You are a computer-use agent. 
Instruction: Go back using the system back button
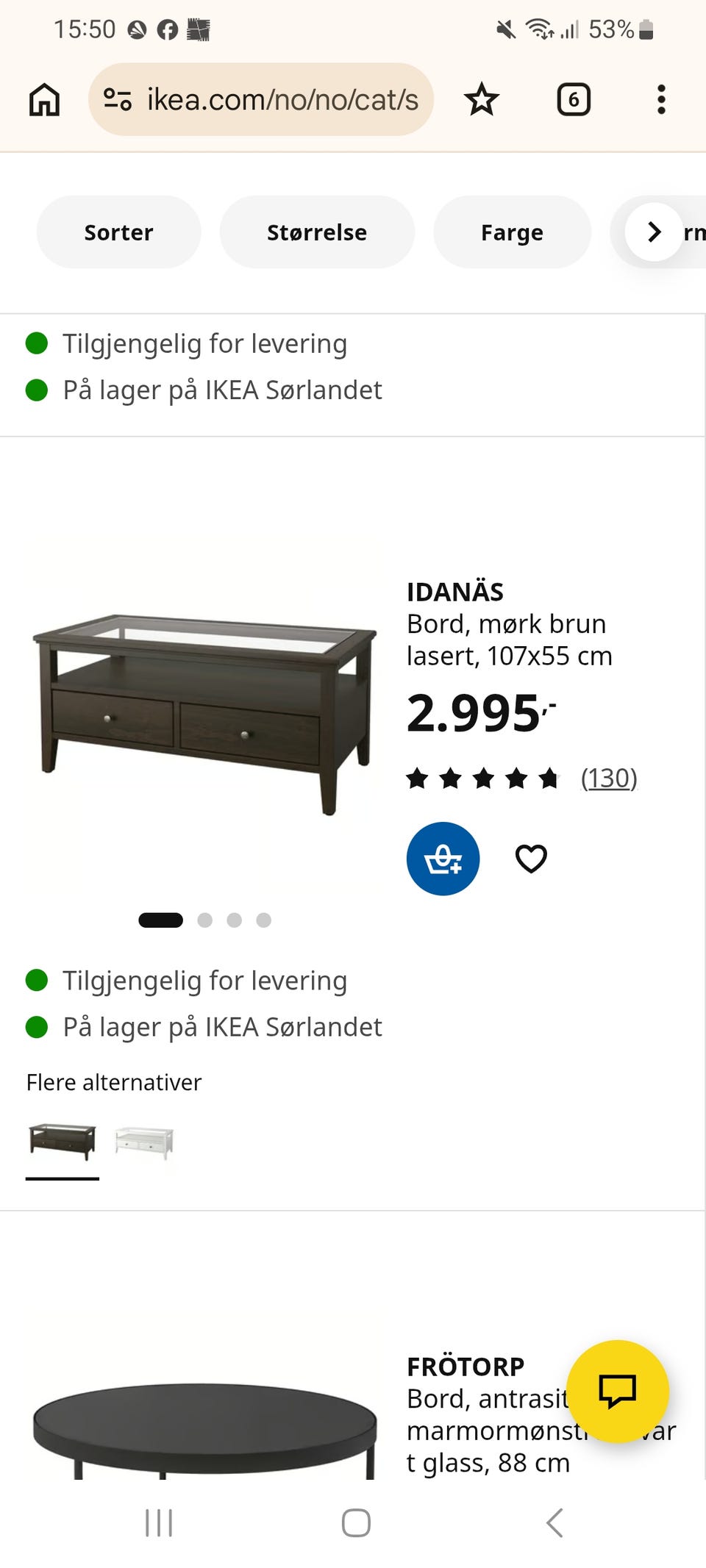555,1522
